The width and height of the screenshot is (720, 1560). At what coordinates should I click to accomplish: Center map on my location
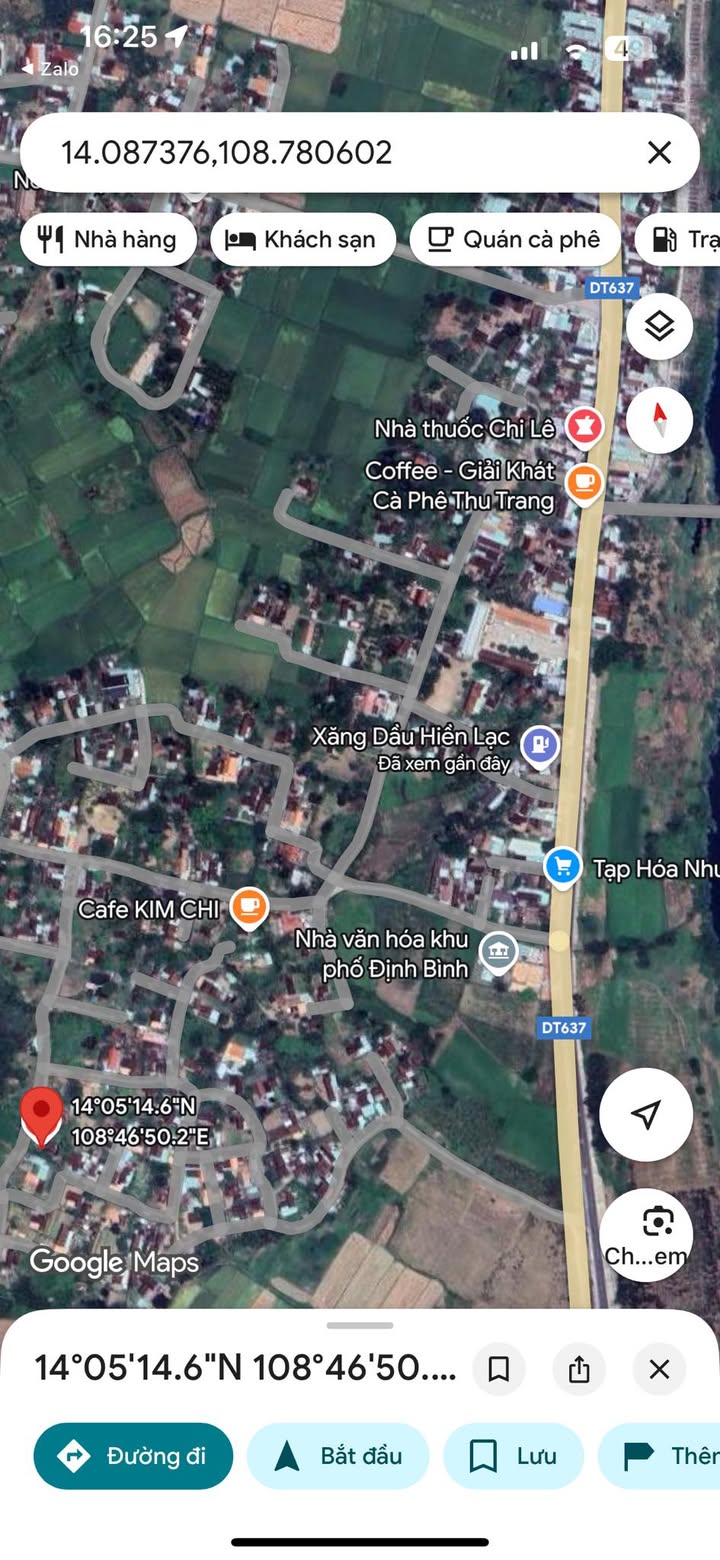[x=646, y=1114]
